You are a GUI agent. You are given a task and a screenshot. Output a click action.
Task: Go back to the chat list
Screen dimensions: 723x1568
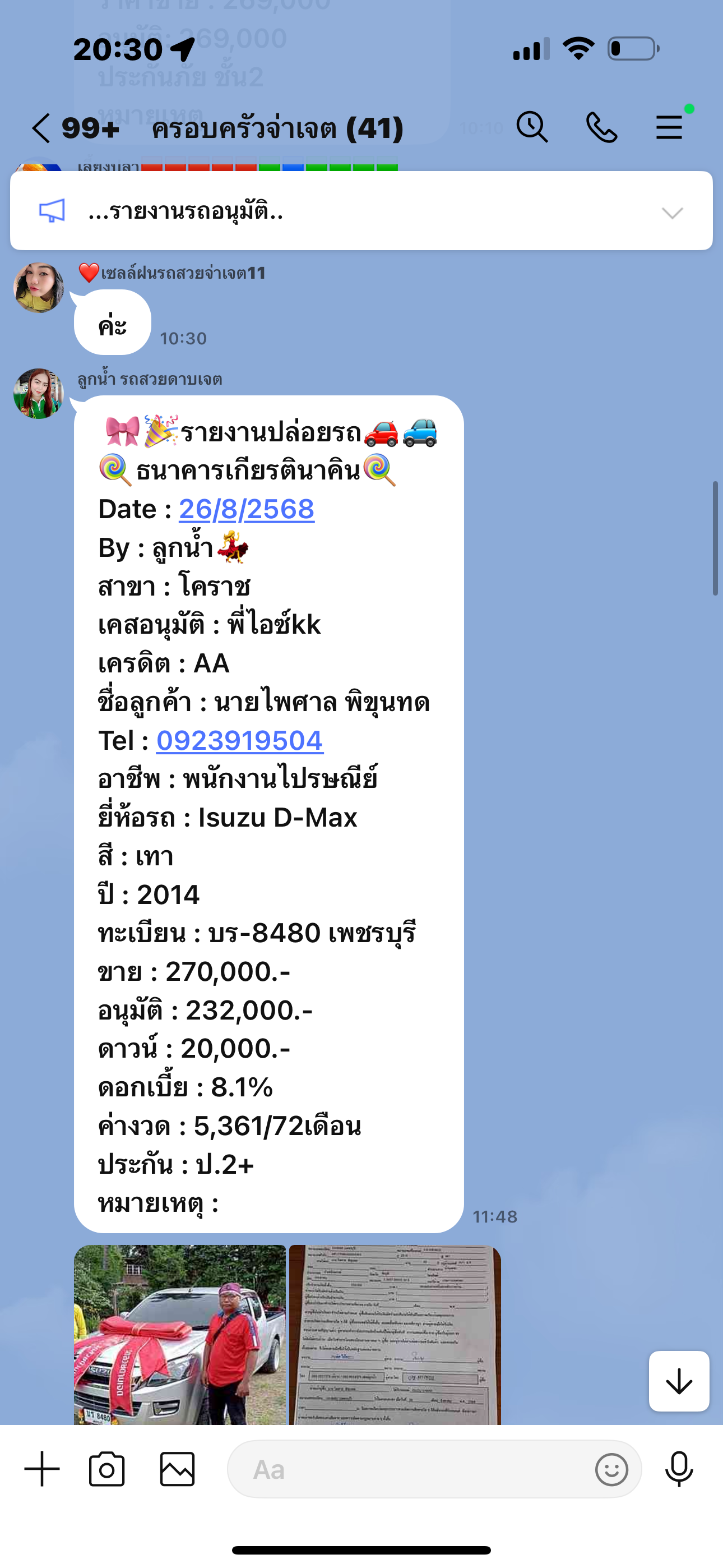click(x=41, y=128)
